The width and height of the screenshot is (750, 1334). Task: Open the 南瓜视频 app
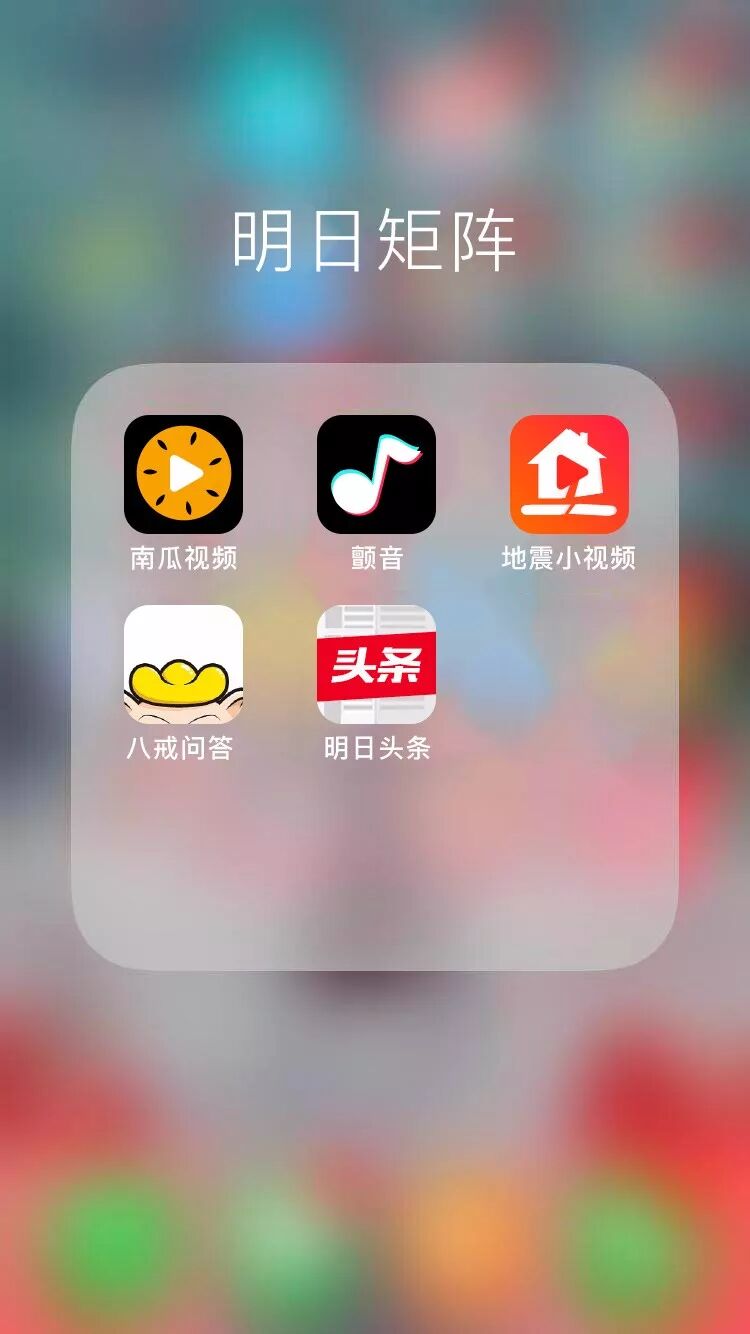click(183, 474)
